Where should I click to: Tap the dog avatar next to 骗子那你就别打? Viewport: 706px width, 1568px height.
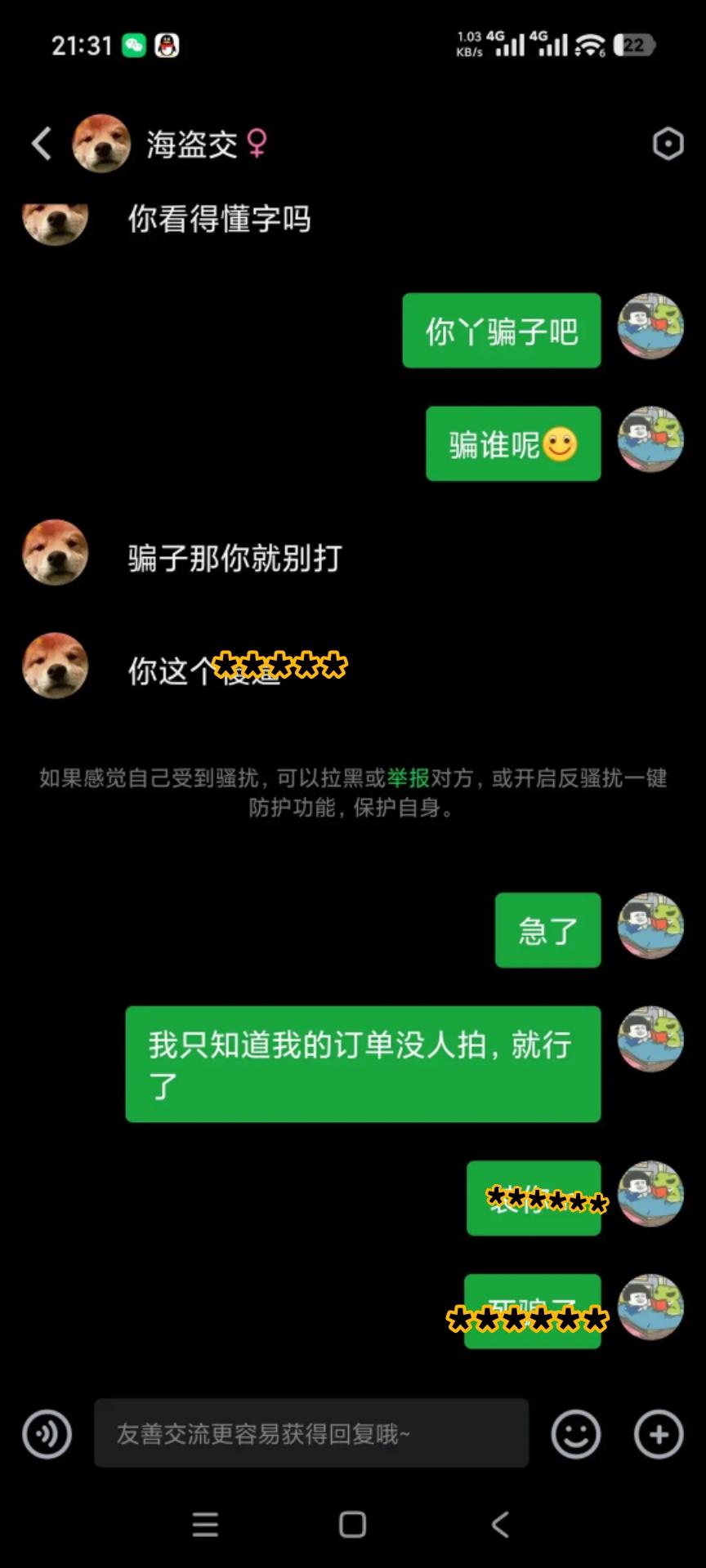point(56,552)
